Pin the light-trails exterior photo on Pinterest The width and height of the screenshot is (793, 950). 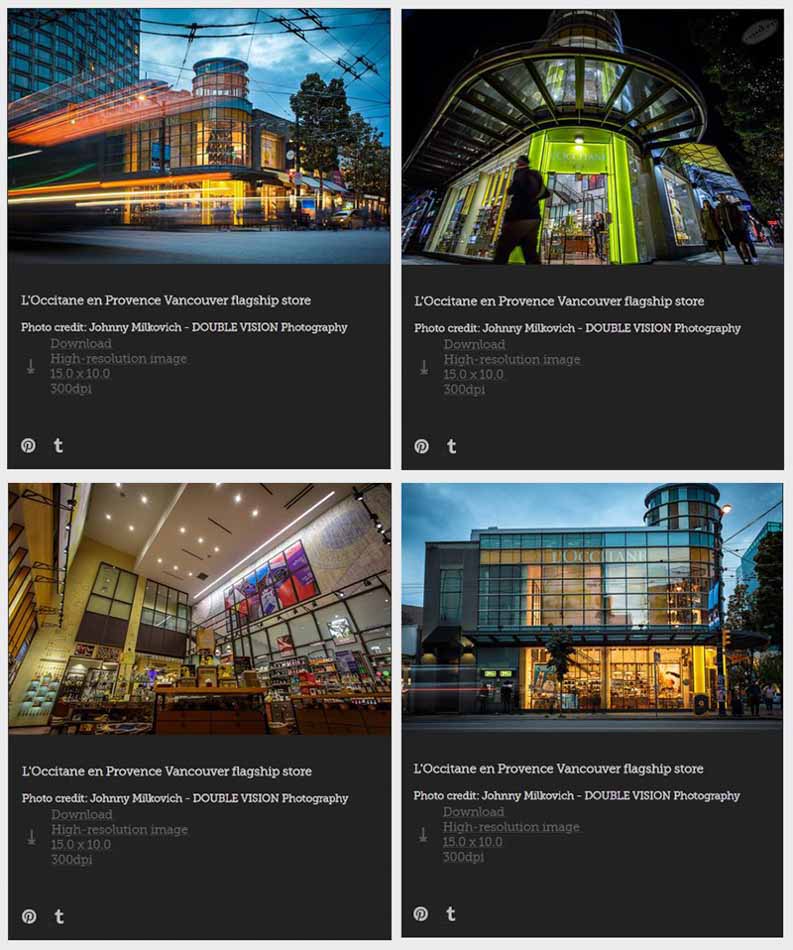(28, 446)
